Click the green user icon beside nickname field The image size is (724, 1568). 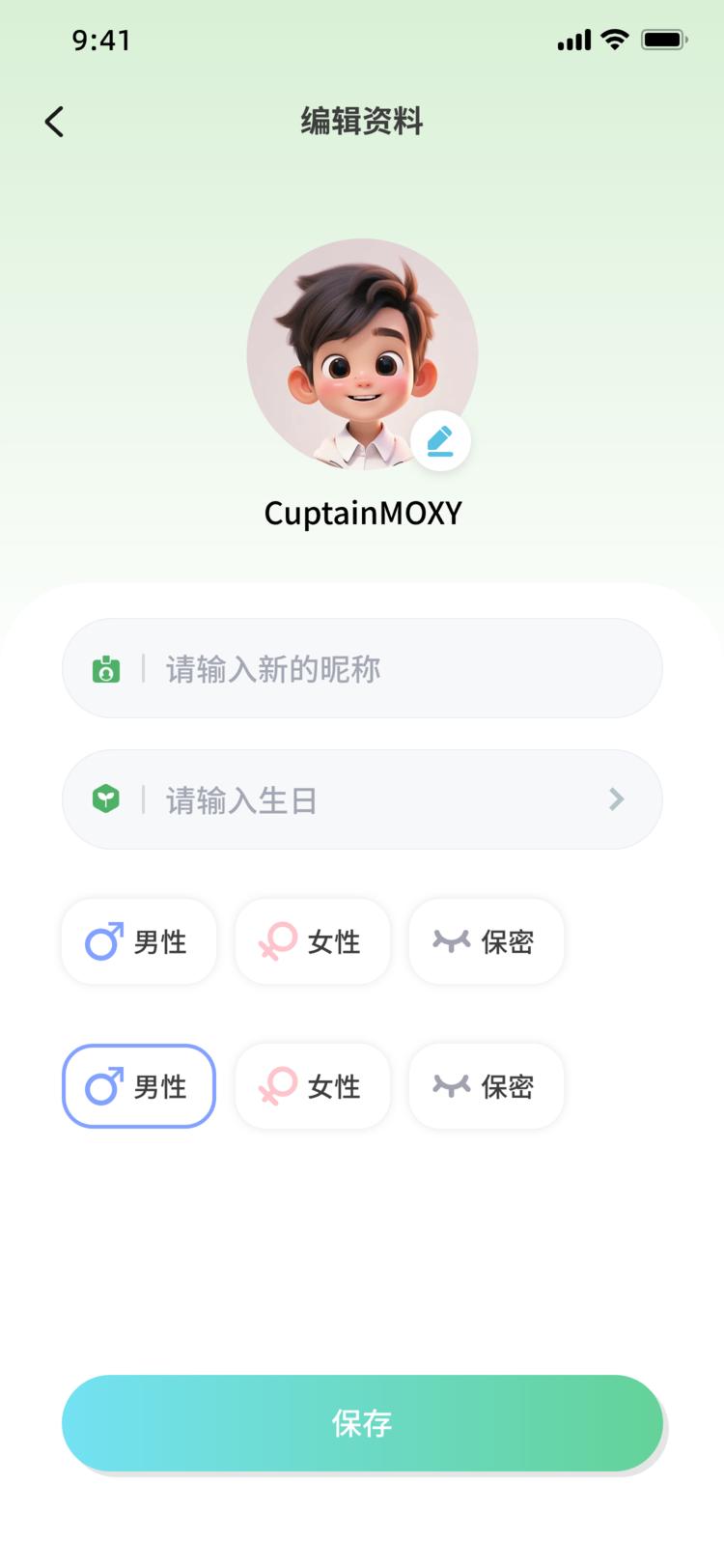point(105,668)
